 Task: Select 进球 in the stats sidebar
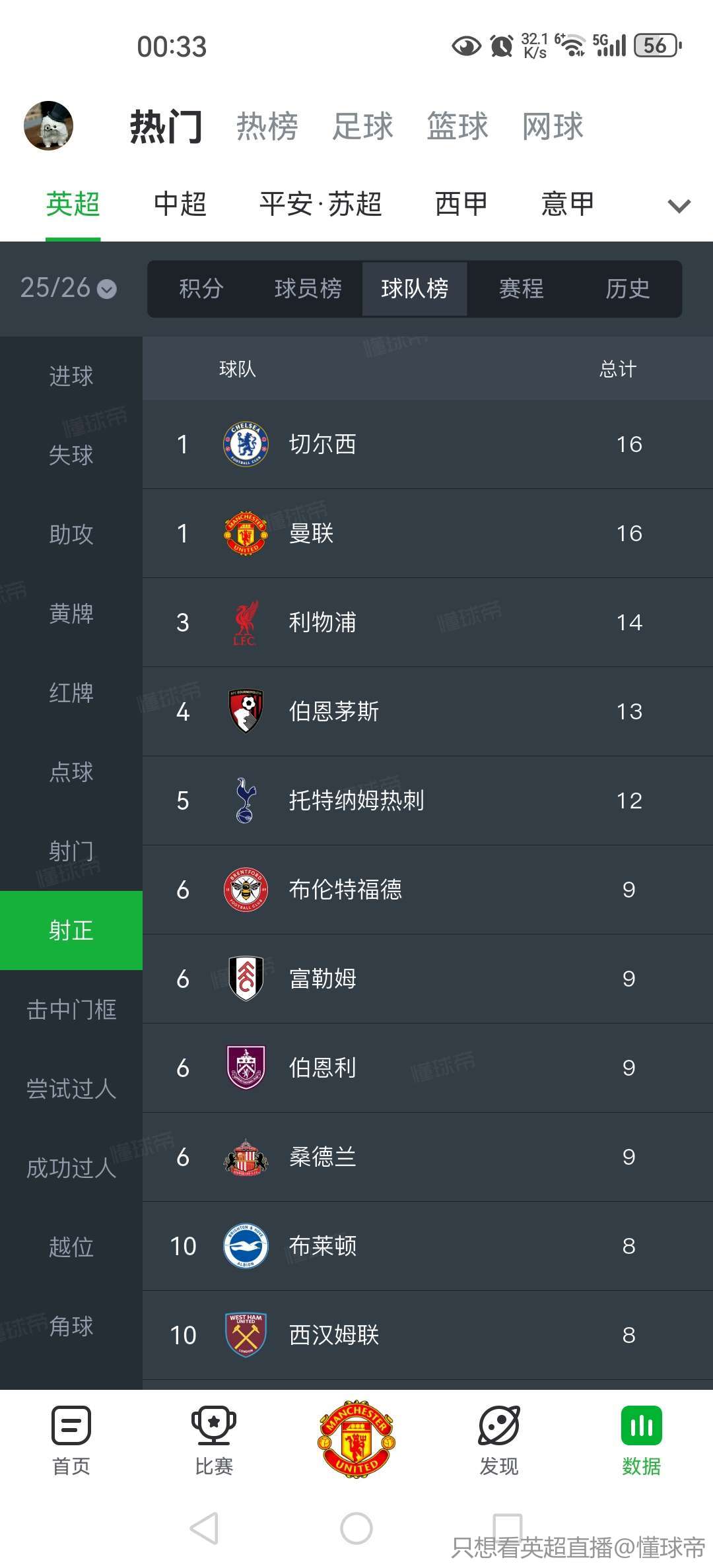[x=71, y=376]
